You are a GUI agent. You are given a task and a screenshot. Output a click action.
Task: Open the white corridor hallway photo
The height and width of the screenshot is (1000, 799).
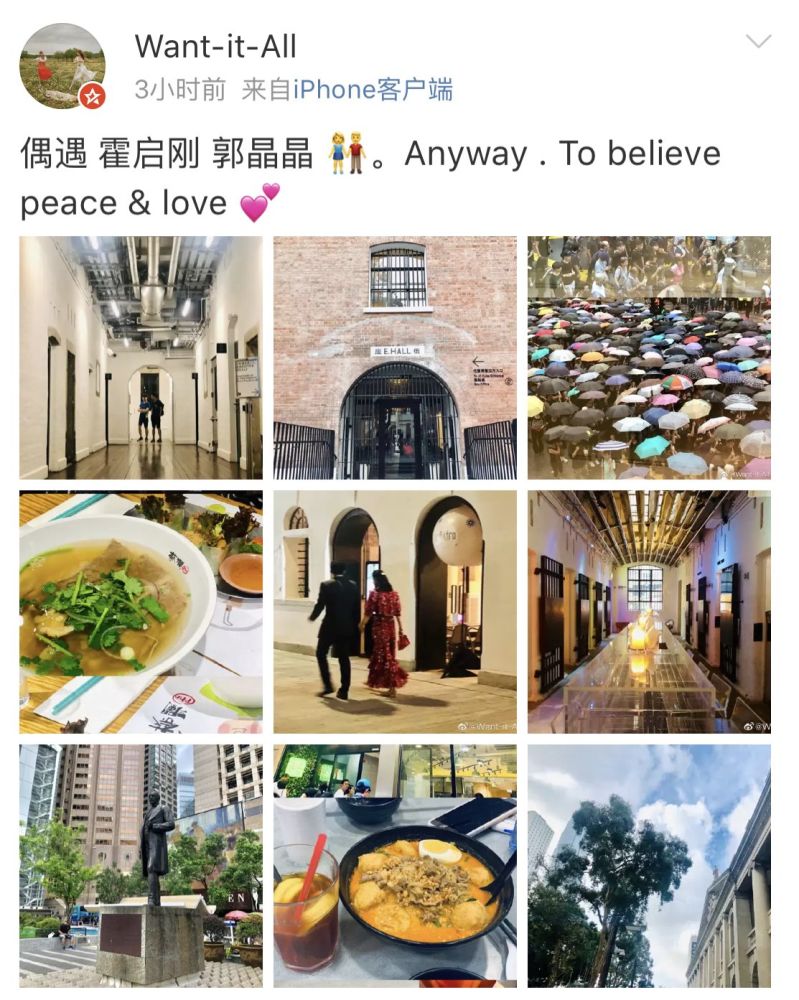(x=141, y=357)
